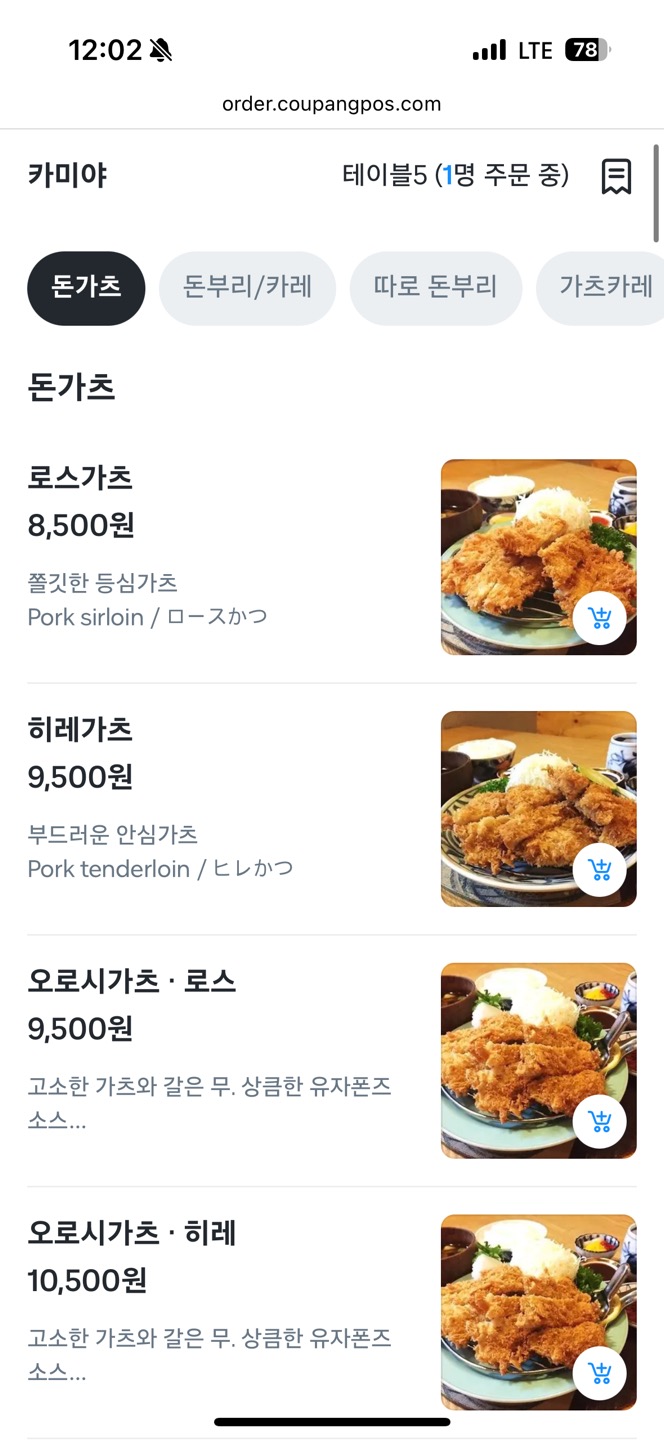664x1440 pixels.
Task: Add 로스가츠 to the cart
Action: tap(600, 618)
